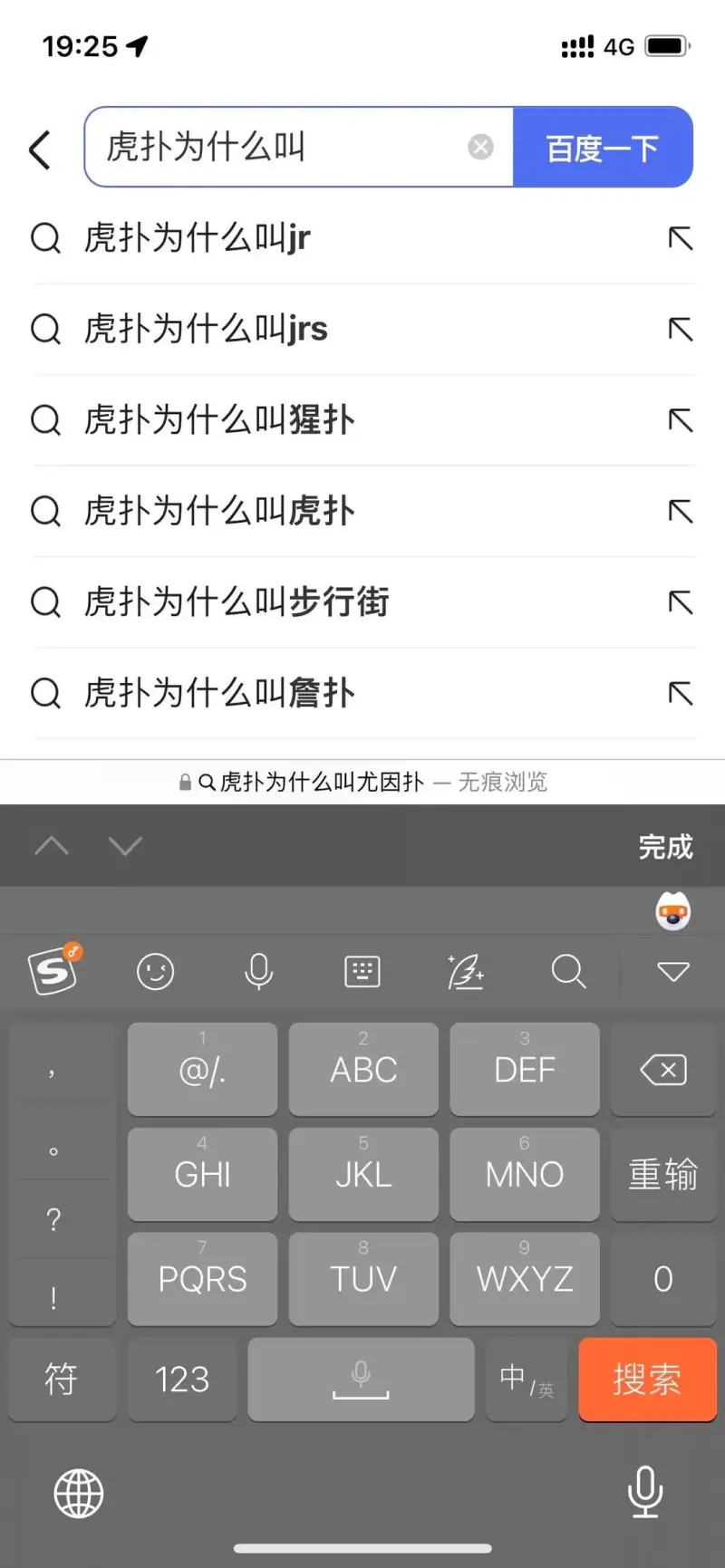The height and width of the screenshot is (1568, 725).
Task: Open suggestion 虎扑为什么叫步行街
Action: [x=362, y=602]
